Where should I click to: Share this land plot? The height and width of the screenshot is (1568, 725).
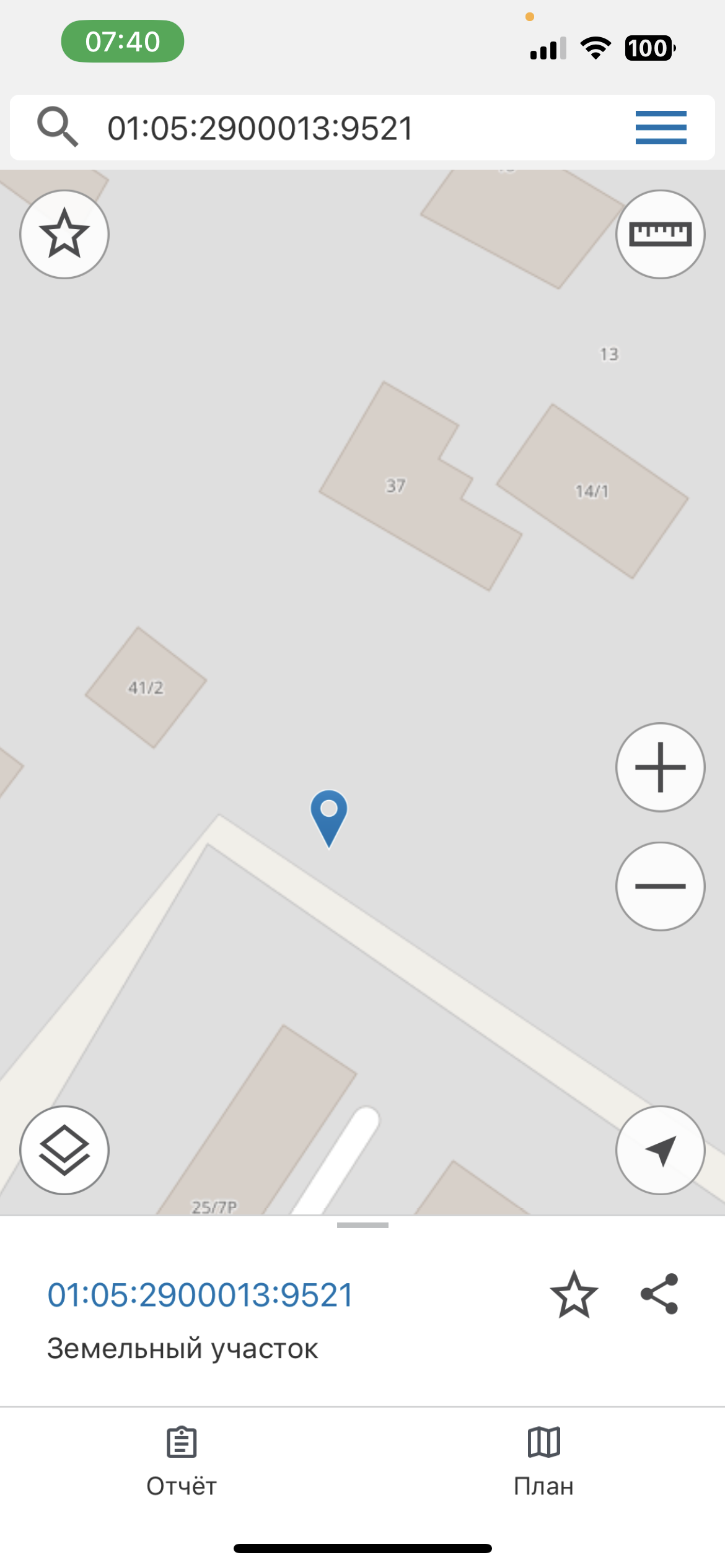click(660, 1294)
